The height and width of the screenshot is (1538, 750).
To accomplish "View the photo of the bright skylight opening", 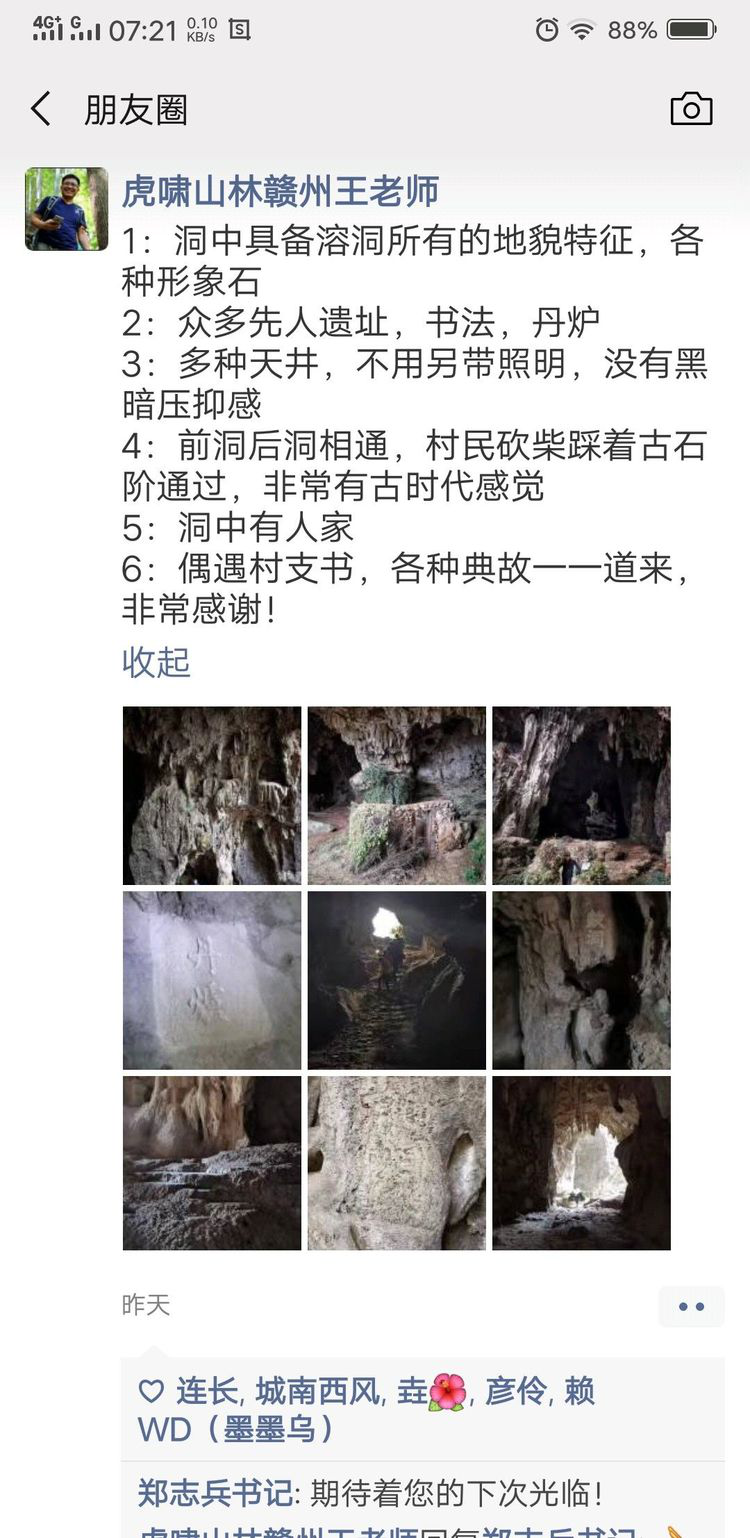I will [397, 981].
